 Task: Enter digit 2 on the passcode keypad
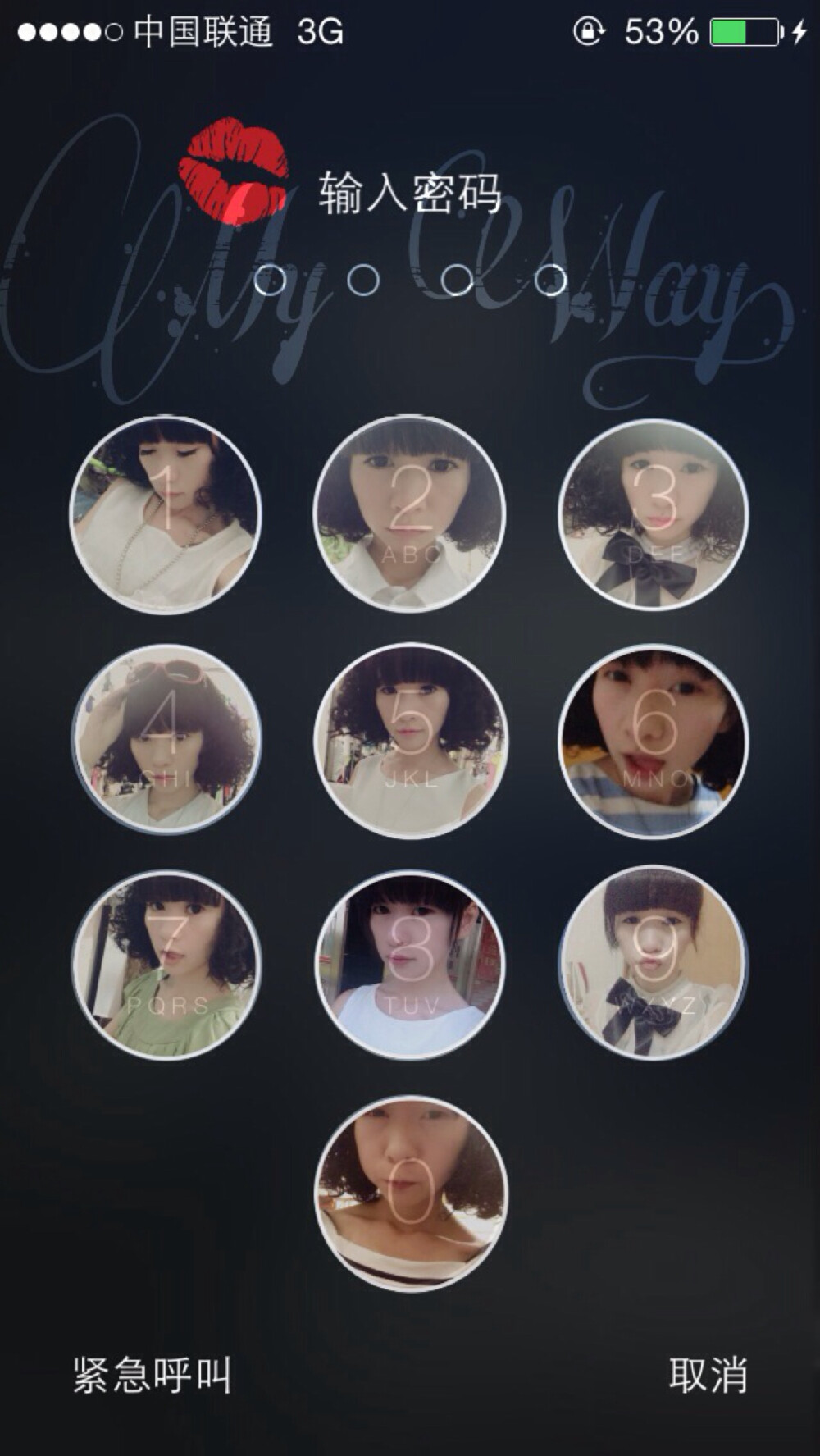pos(410,514)
